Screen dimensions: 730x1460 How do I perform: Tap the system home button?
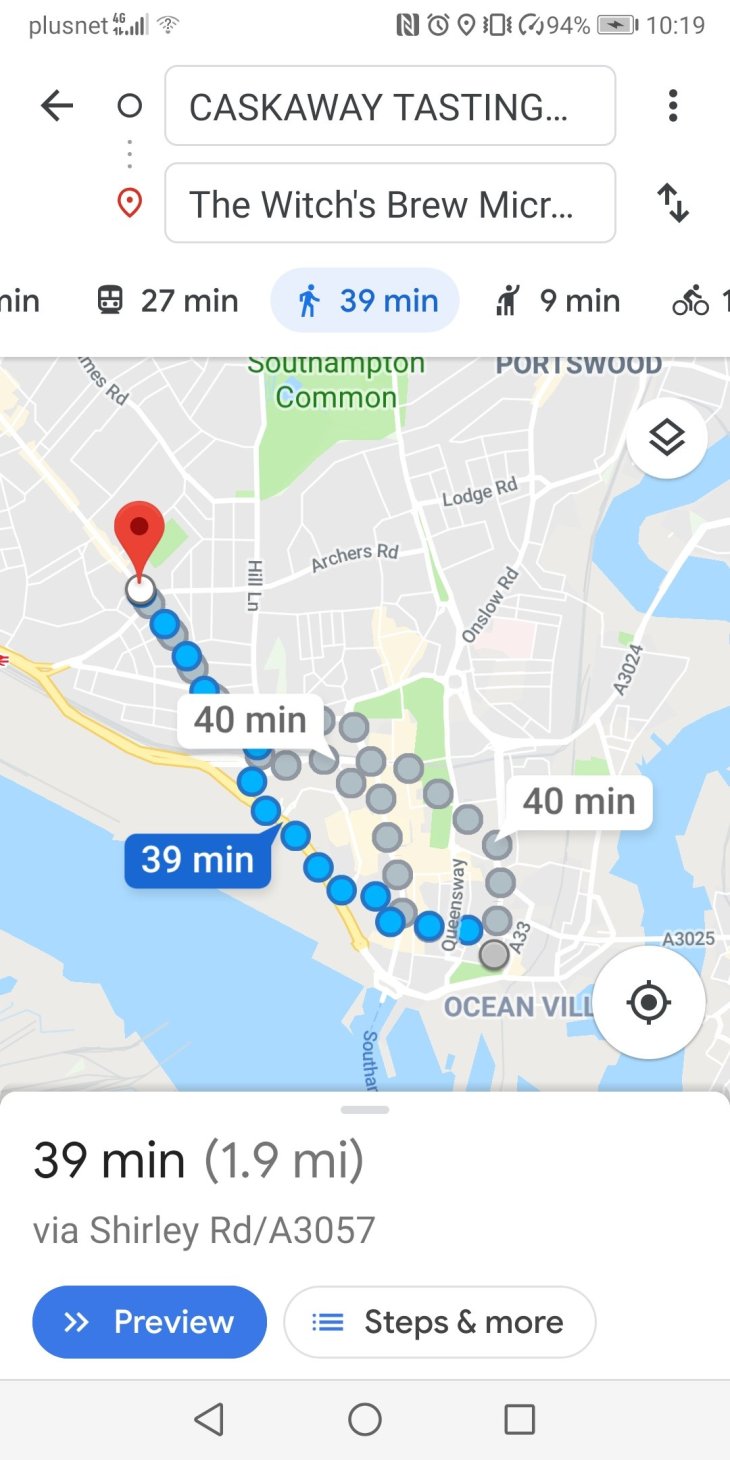click(365, 1419)
